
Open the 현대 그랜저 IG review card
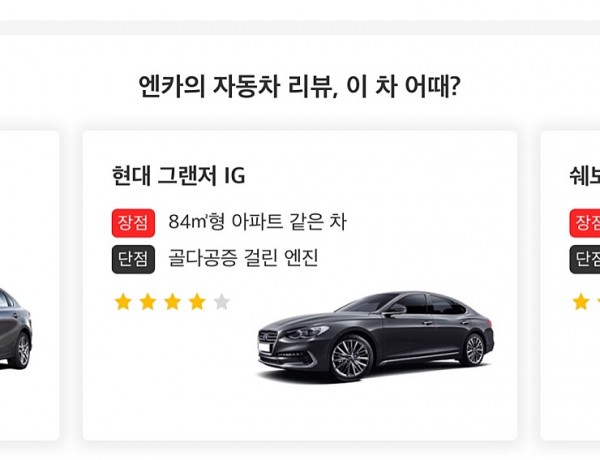[299, 285]
